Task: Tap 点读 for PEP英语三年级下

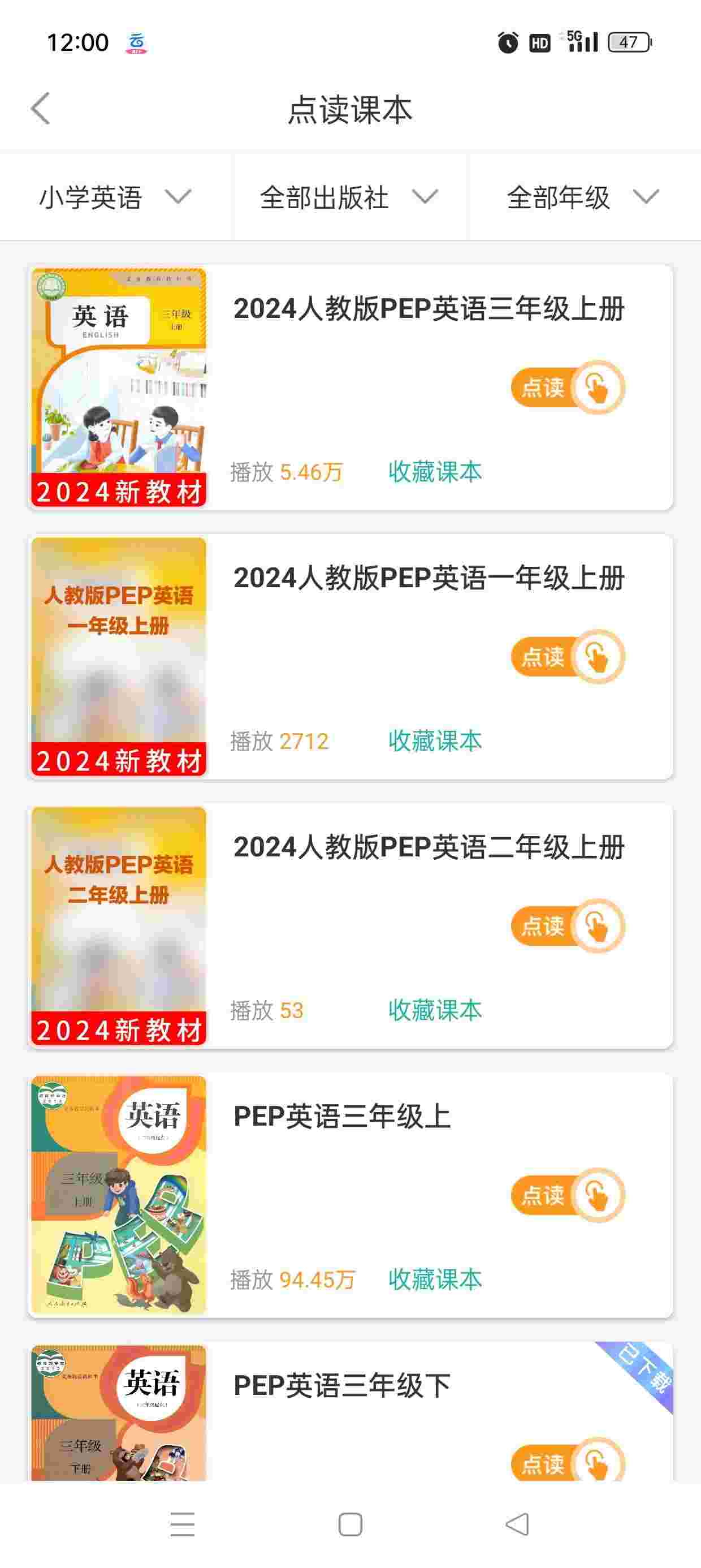Action: point(567,1462)
